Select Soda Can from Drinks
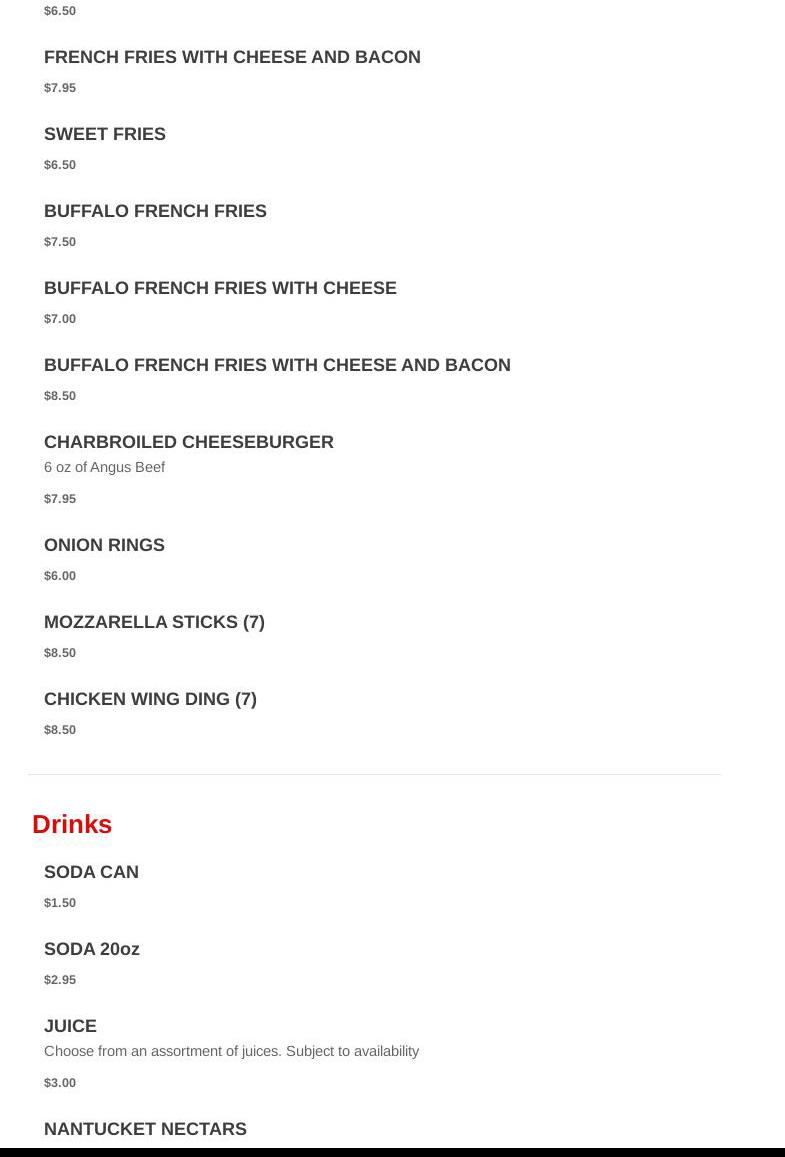Viewport: 785px width, 1157px height. [x=91, y=873]
